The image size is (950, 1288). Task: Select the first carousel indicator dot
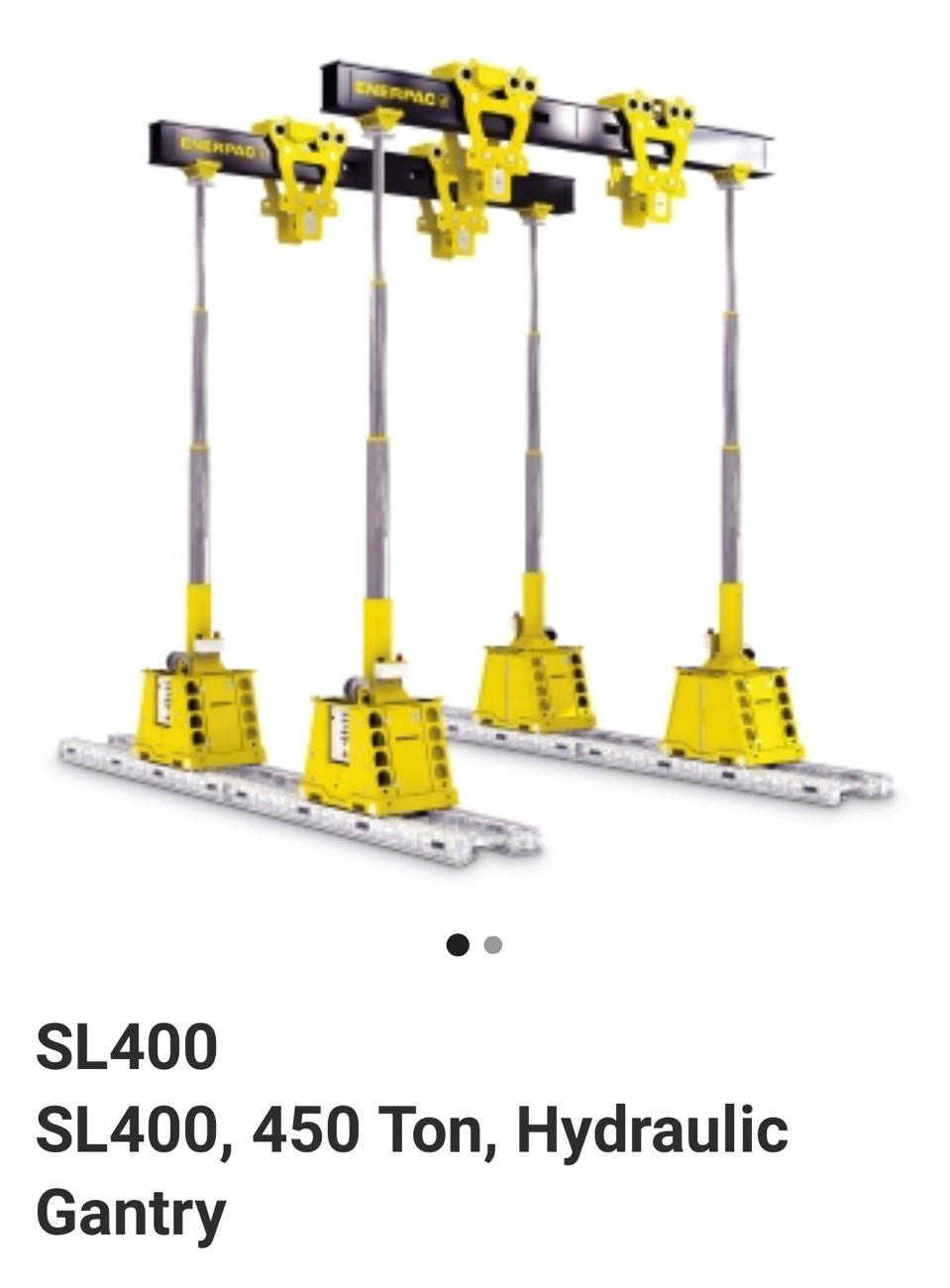[x=457, y=945]
